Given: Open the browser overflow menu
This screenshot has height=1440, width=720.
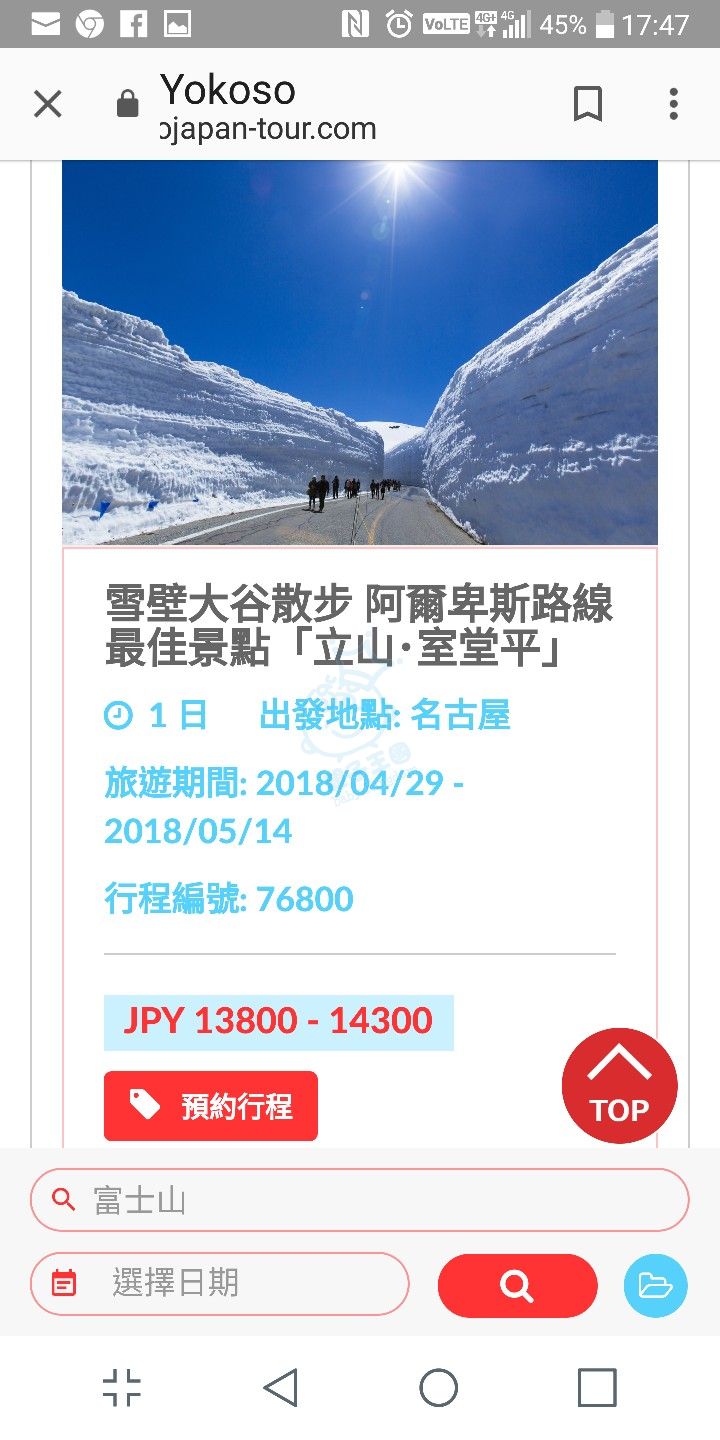Looking at the screenshot, I should (x=673, y=104).
